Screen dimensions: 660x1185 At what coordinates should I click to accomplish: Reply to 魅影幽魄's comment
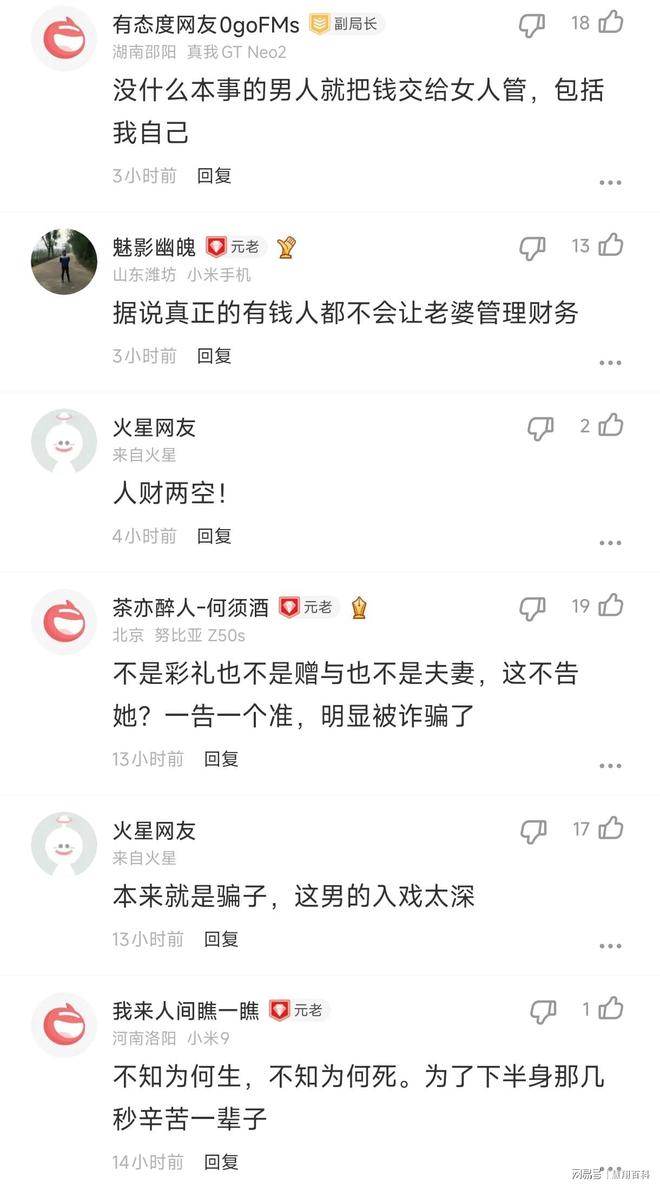click(x=214, y=355)
